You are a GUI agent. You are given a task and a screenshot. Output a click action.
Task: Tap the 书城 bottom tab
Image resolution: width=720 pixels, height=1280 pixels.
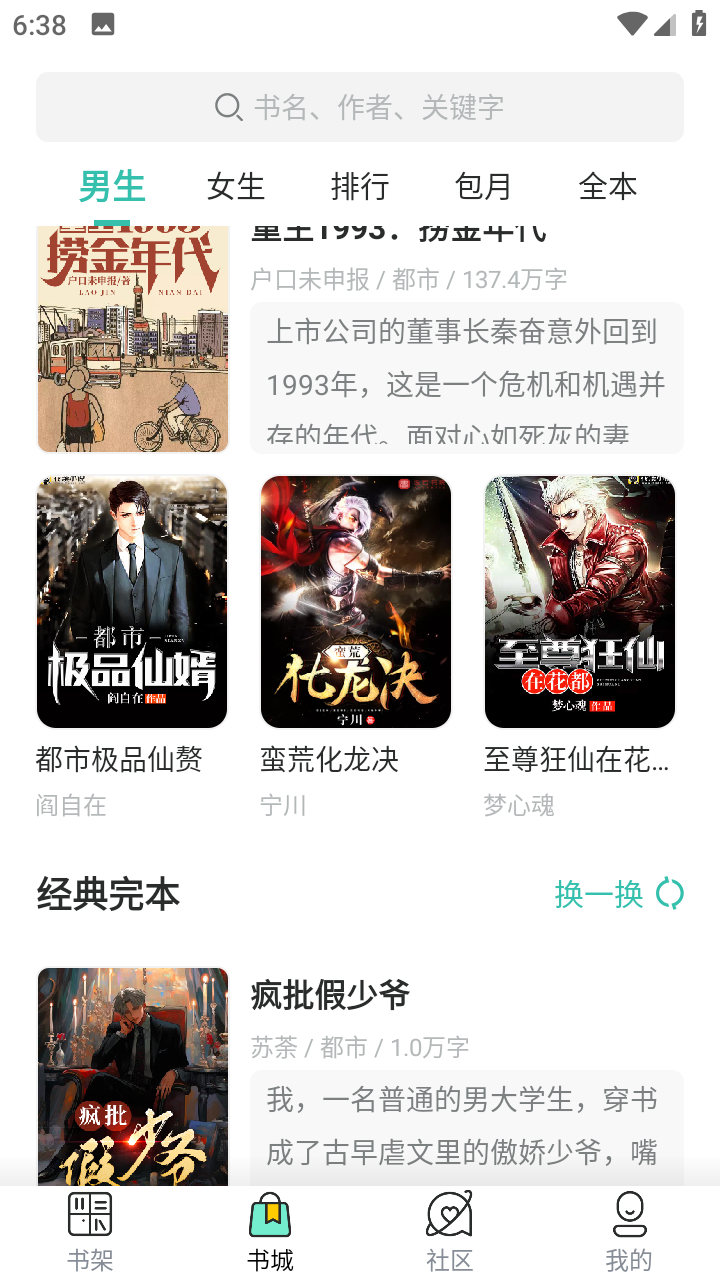pos(270,1232)
